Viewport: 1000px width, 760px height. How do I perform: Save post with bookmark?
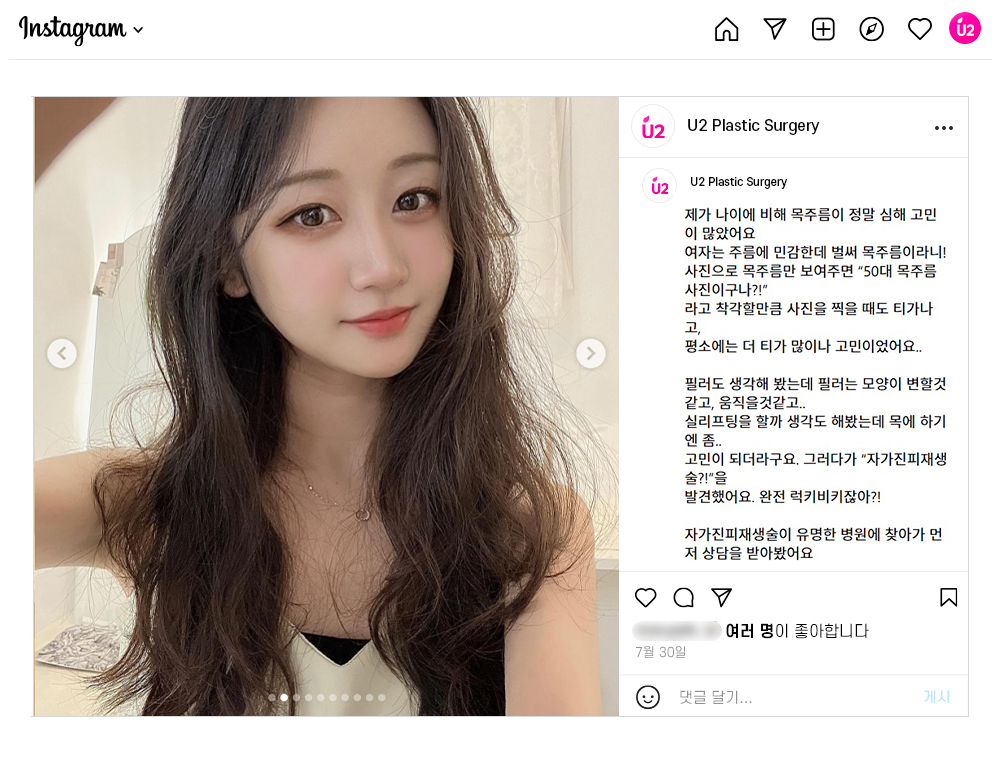coord(948,598)
